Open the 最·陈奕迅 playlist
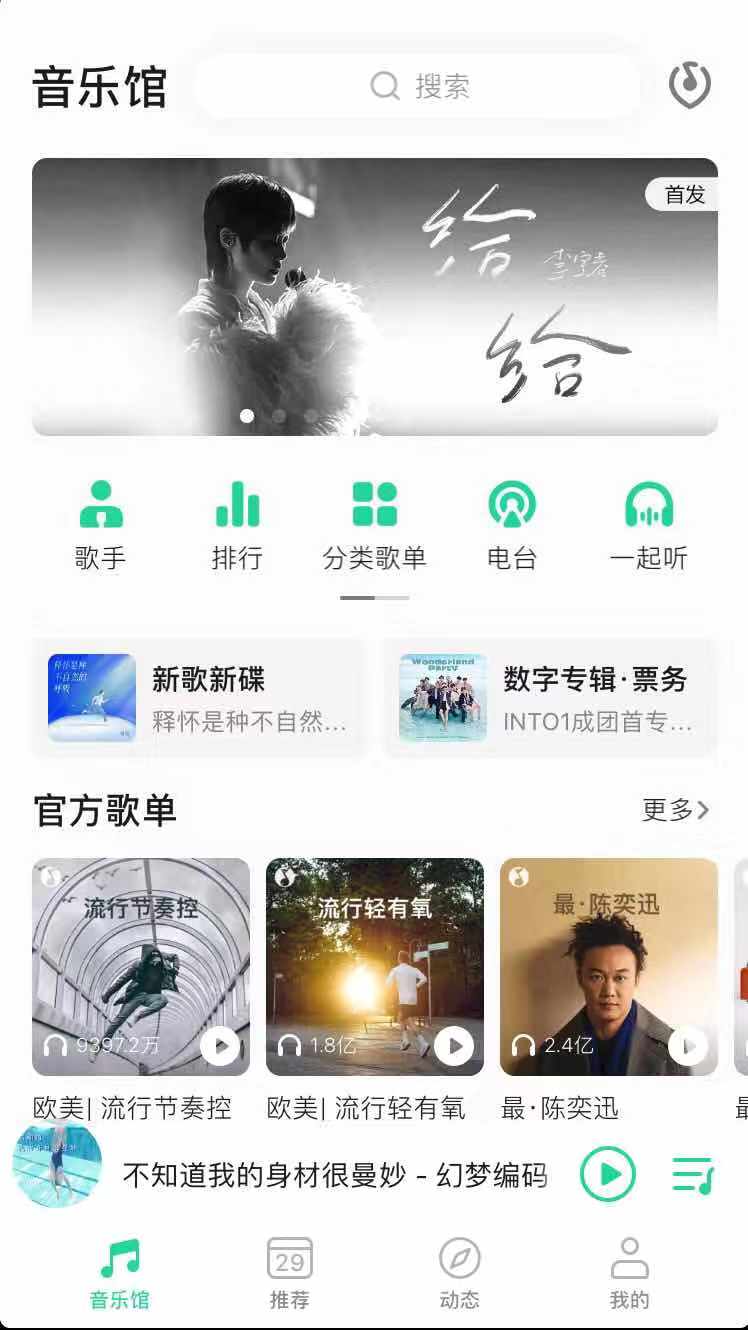 point(608,966)
